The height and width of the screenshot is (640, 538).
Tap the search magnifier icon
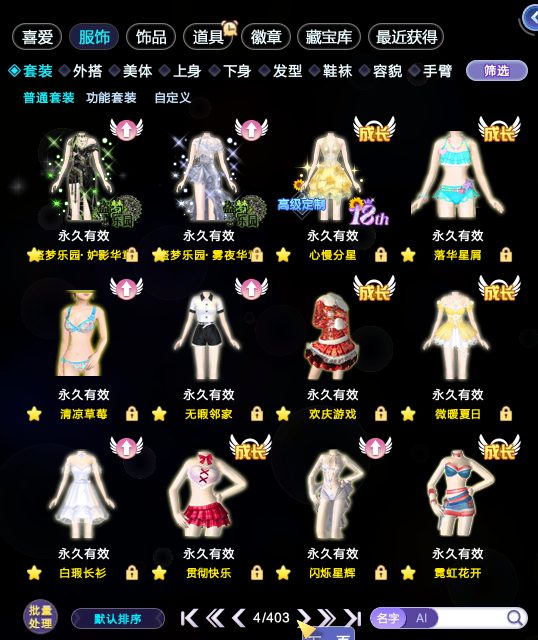(515, 618)
